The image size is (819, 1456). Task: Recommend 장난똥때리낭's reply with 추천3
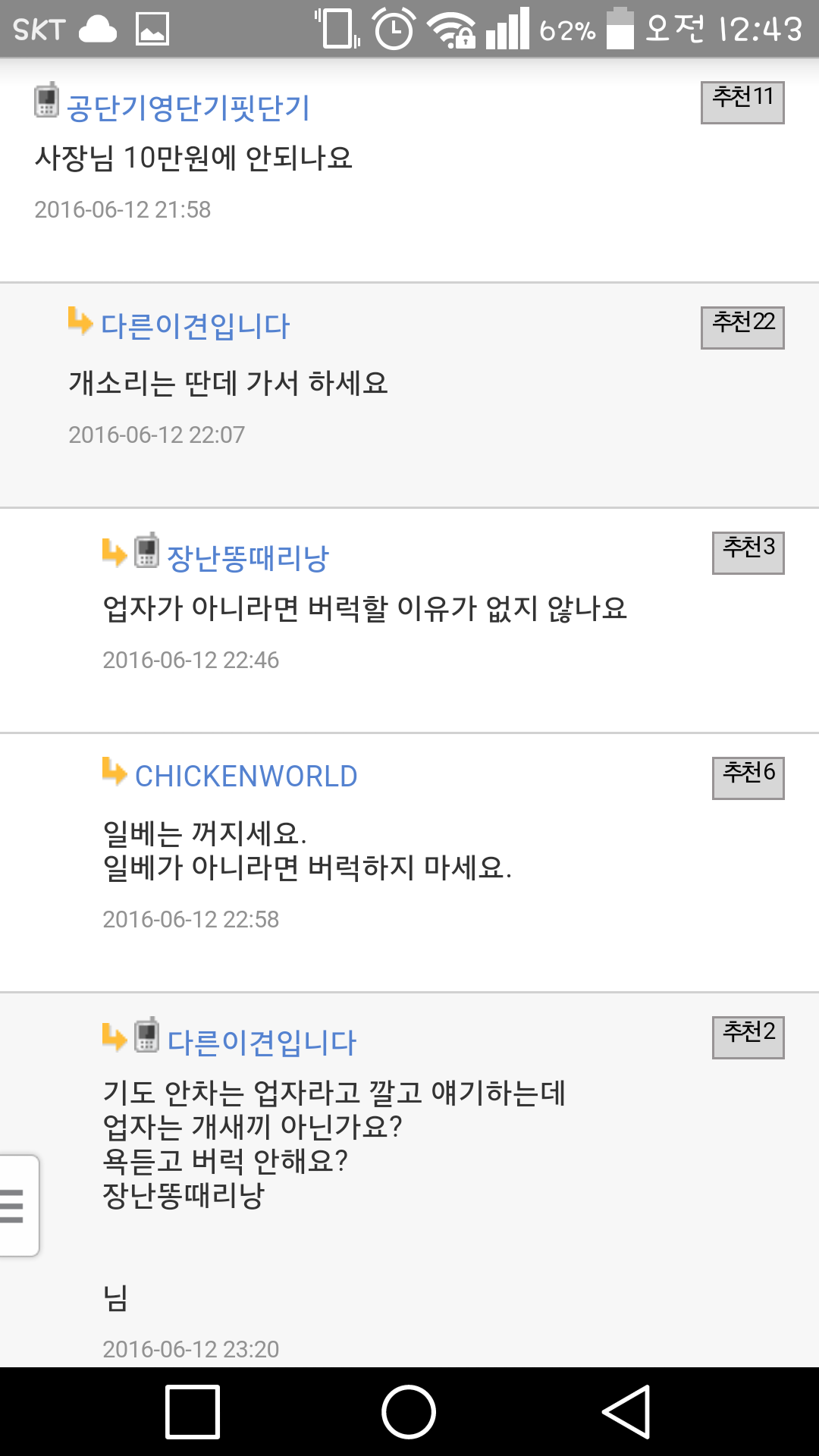pyautogui.click(x=748, y=553)
